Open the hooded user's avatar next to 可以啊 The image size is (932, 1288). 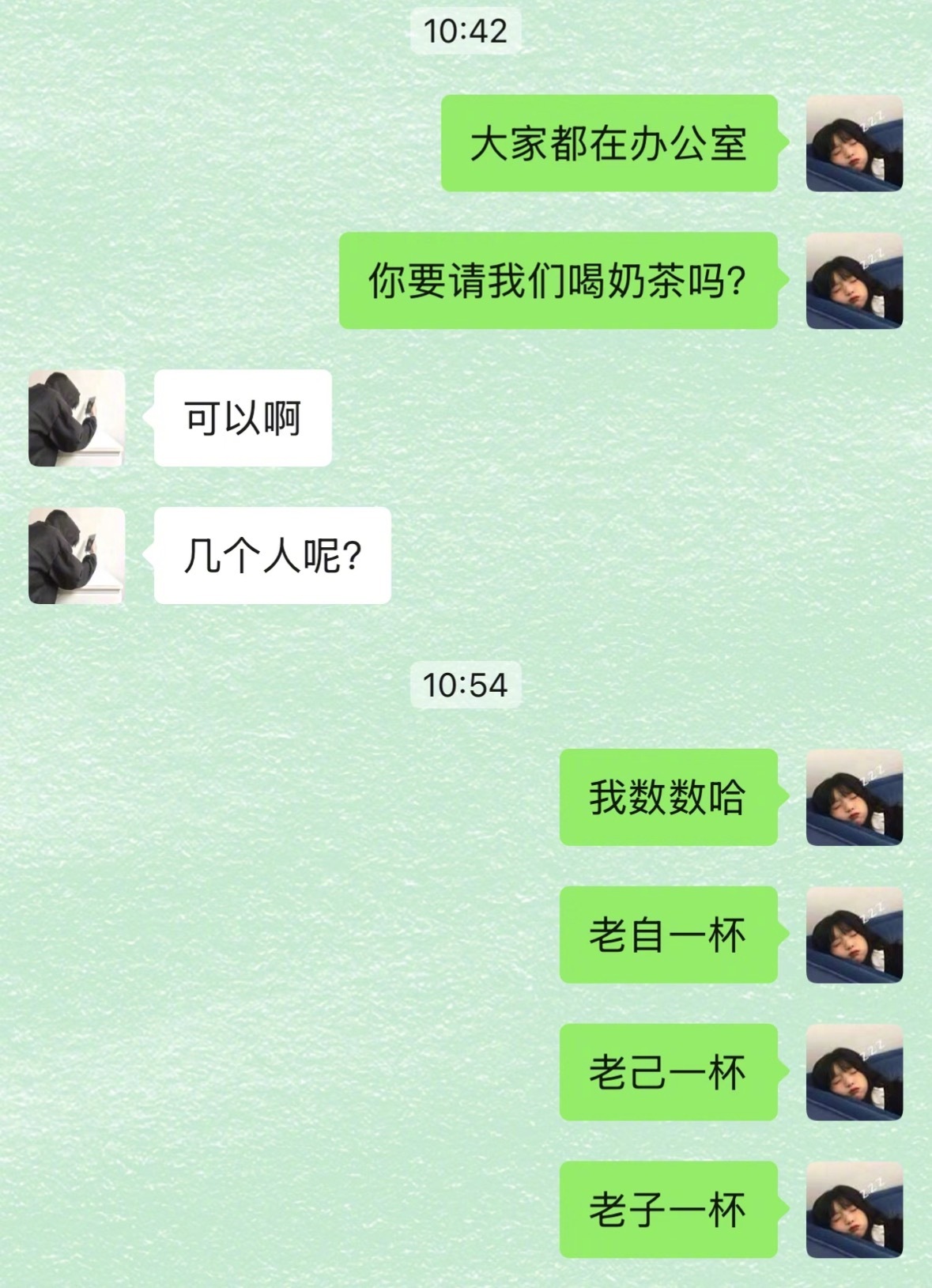pyautogui.click(x=75, y=417)
